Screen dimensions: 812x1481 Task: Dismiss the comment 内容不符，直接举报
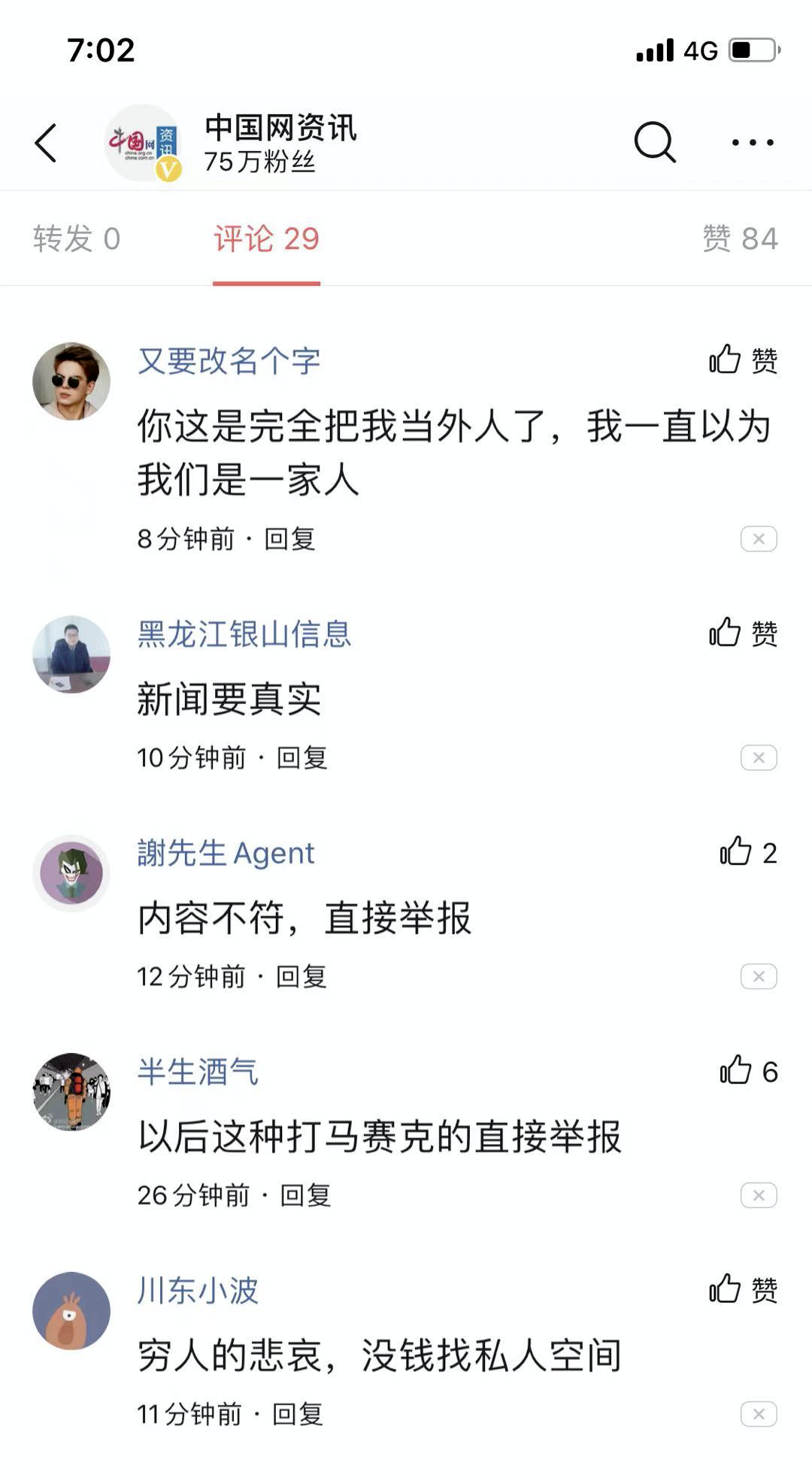[x=758, y=976]
